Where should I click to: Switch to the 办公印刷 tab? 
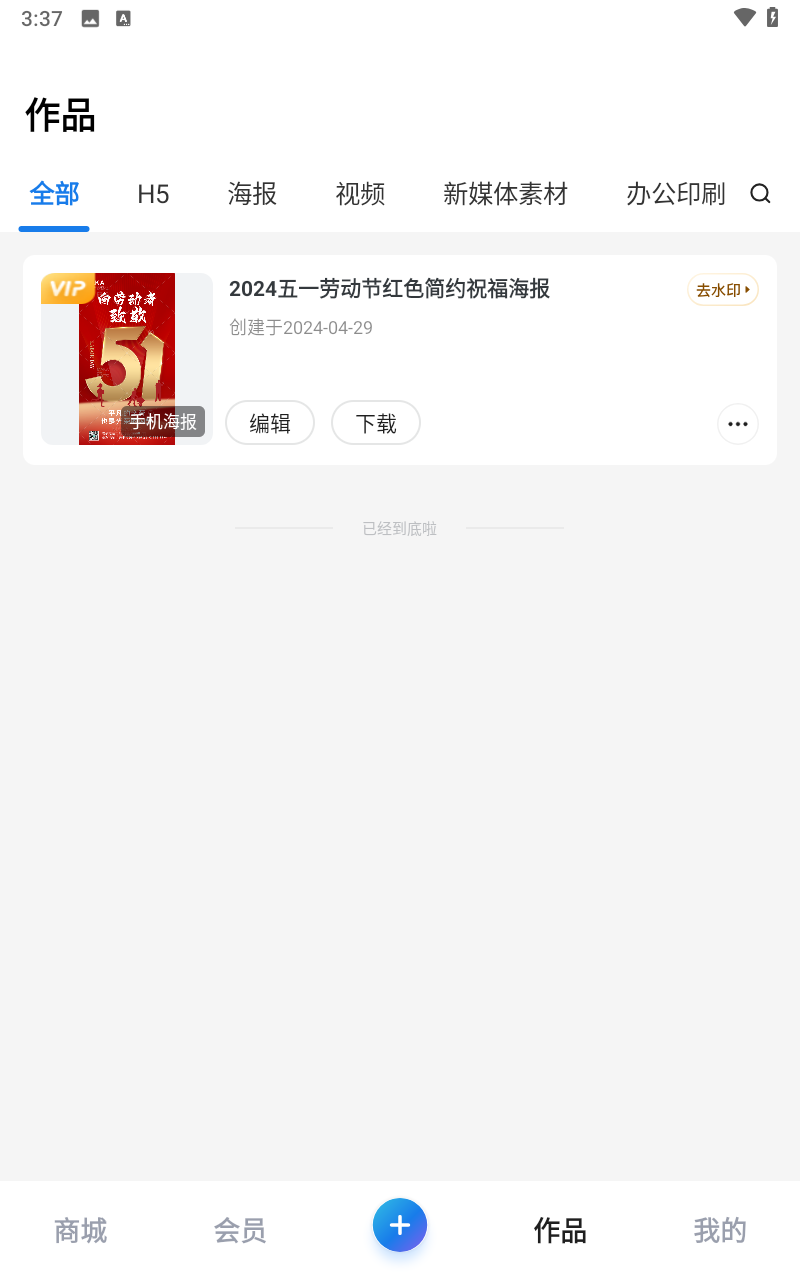click(x=675, y=194)
